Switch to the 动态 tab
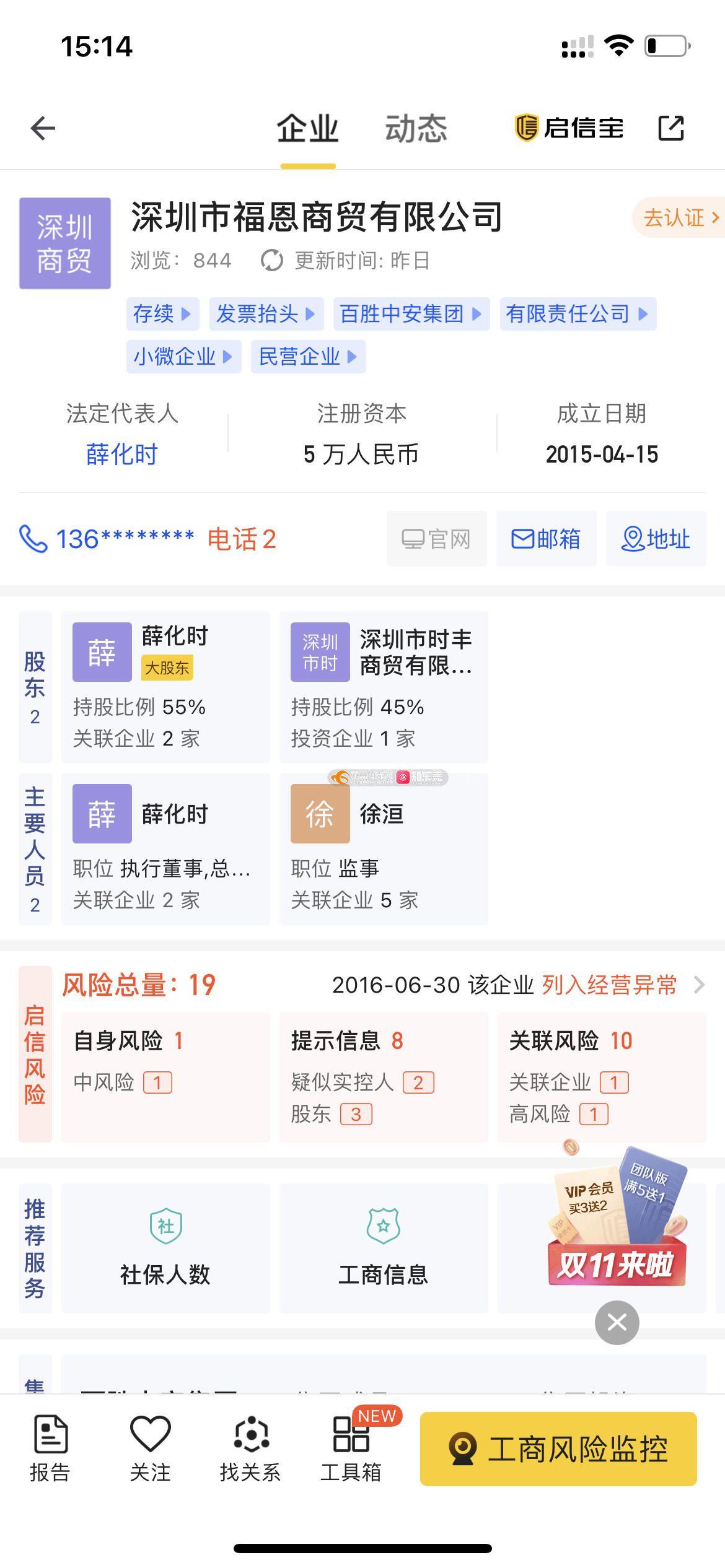The width and height of the screenshot is (725, 1568). point(416,129)
